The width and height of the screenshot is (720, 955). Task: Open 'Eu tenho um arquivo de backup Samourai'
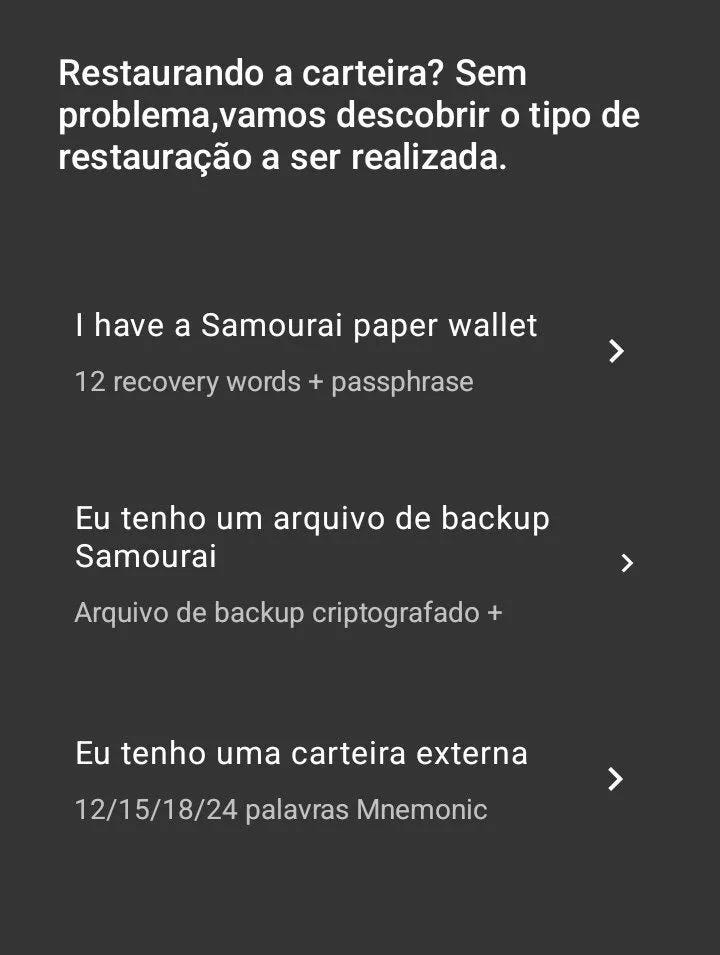(x=312, y=537)
